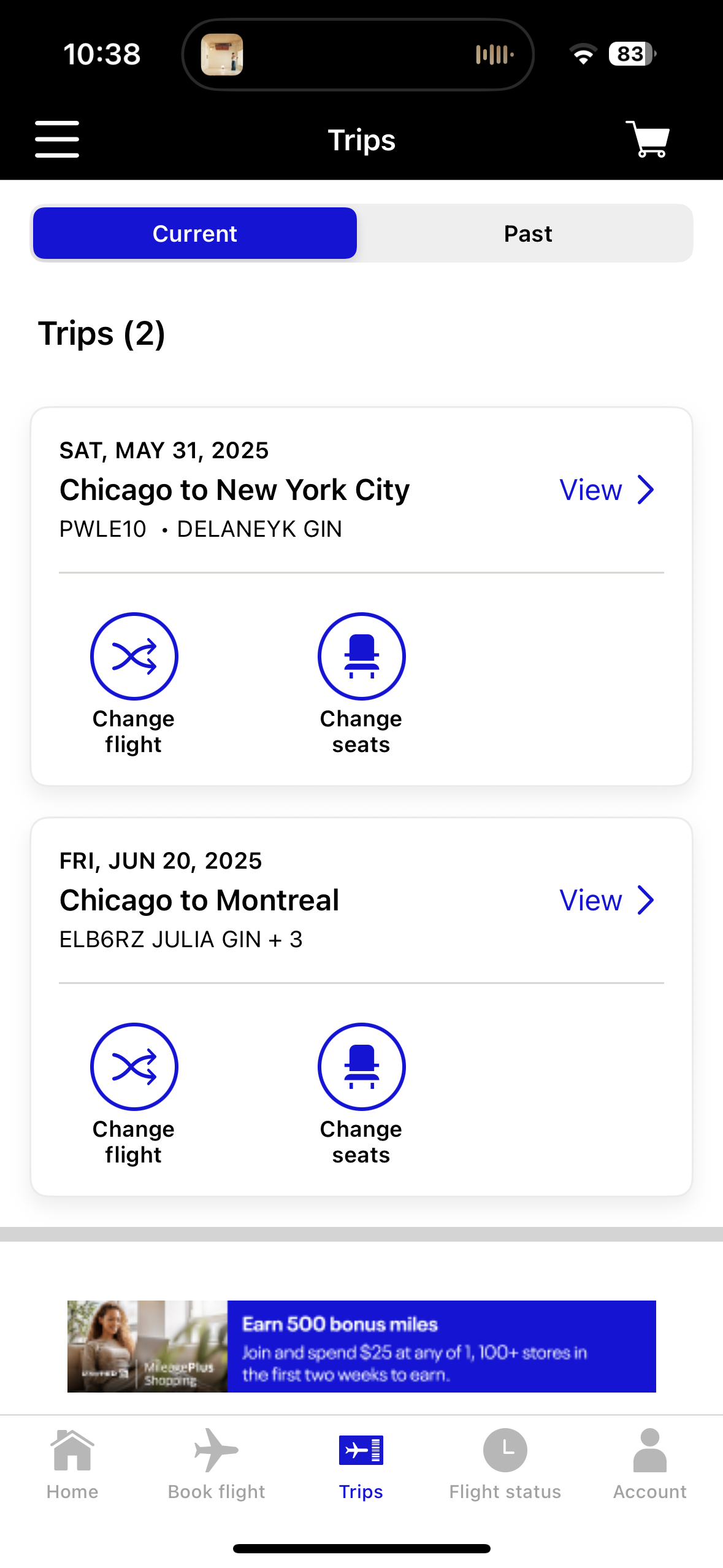Check the Flight status tab
The image size is (723, 1568).
pos(505,1464)
